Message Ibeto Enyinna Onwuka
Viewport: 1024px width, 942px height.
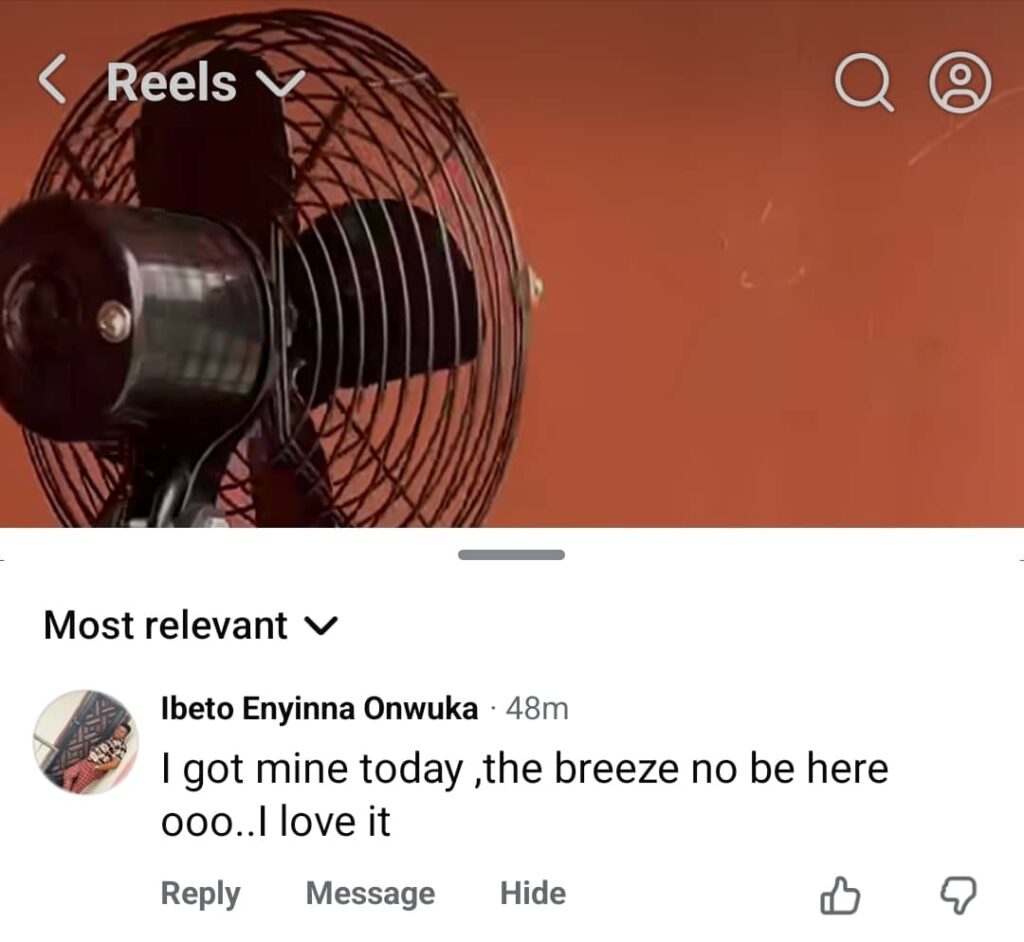[x=370, y=893]
